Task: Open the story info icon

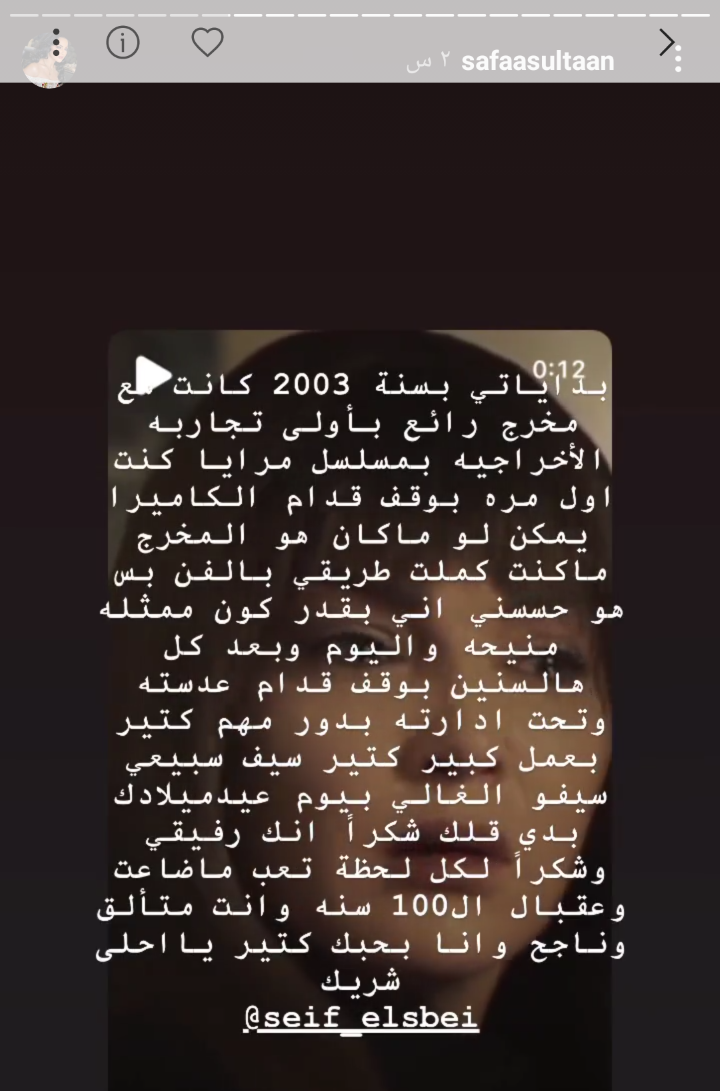Action: [x=123, y=43]
